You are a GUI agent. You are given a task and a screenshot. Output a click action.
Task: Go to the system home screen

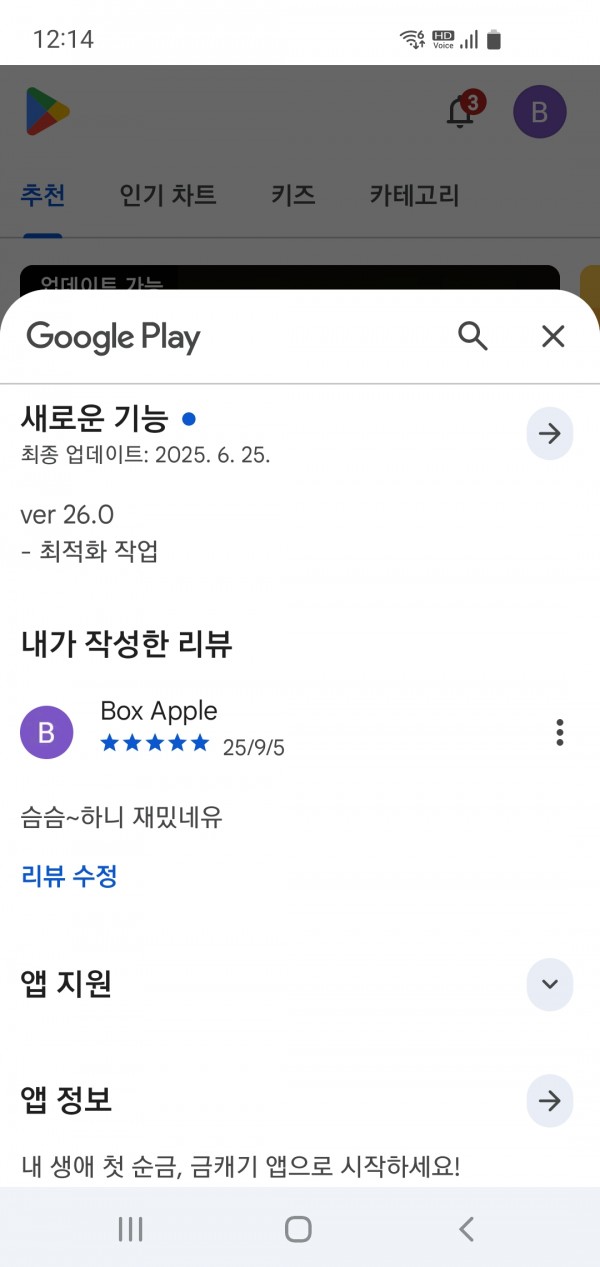tap(298, 1229)
